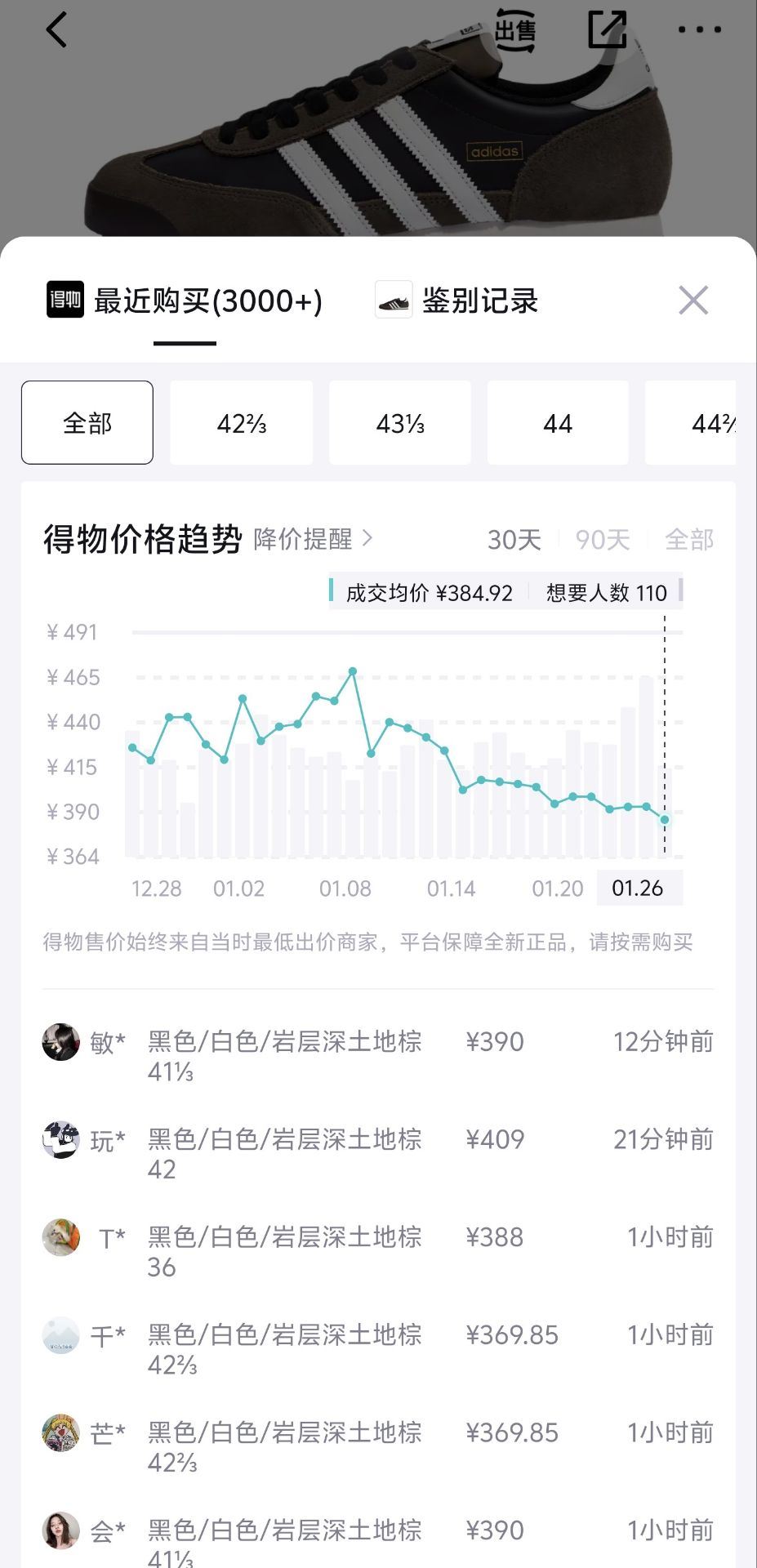The width and height of the screenshot is (757, 1568).
Task: Switch to the 鉴别记录 tab
Action: pyautogui.click(x=457, y=301)
